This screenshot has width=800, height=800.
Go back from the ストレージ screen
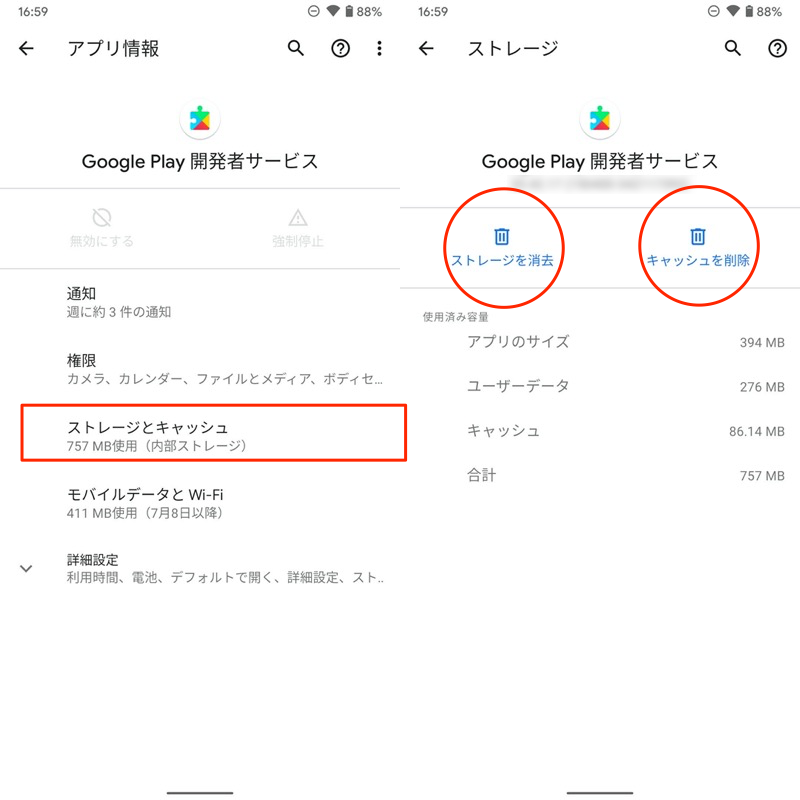pos(427,48)
